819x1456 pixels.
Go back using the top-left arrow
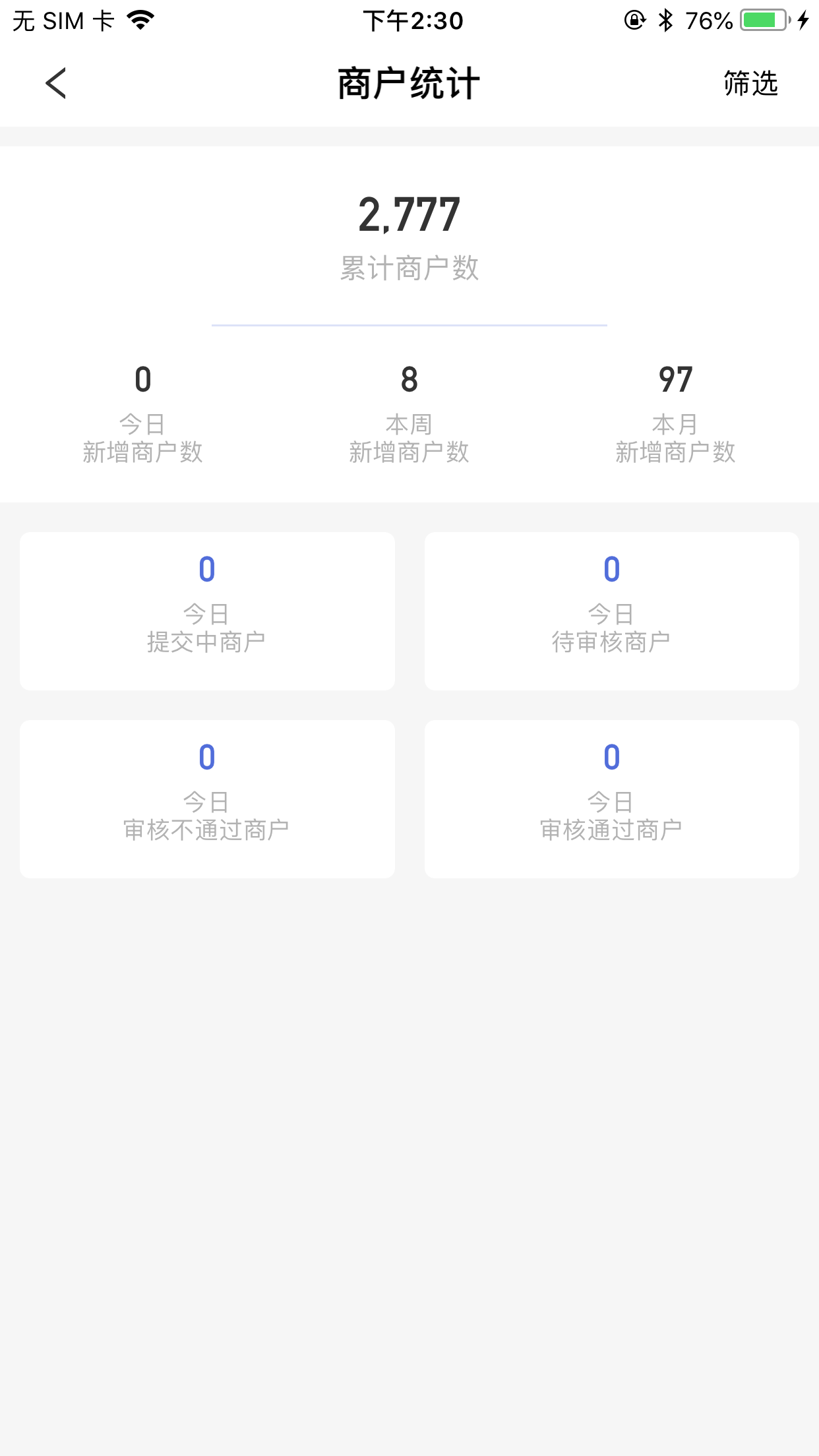coord(56,83)
